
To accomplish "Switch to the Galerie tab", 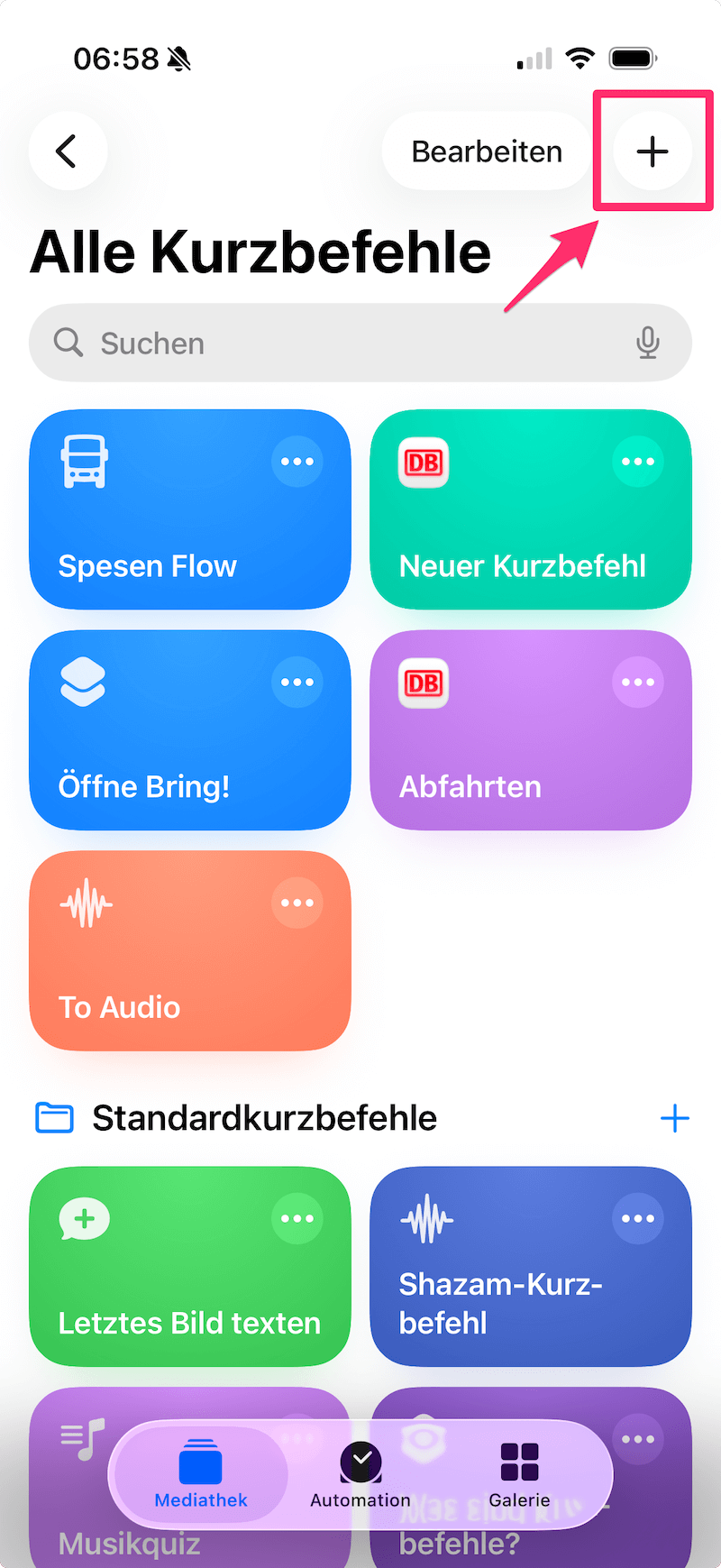I will pos(518,1474).
